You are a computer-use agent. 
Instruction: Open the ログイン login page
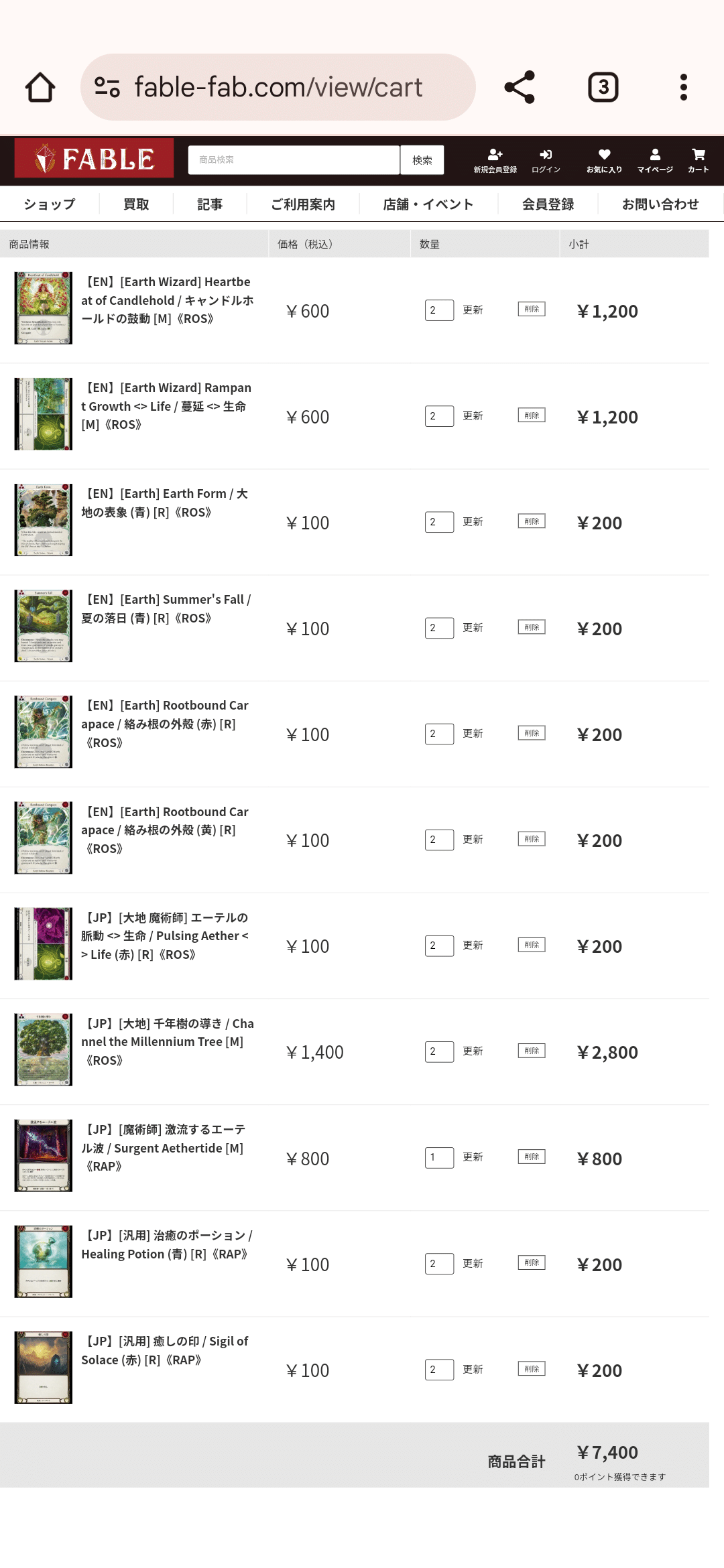click(x=546, y=161)
